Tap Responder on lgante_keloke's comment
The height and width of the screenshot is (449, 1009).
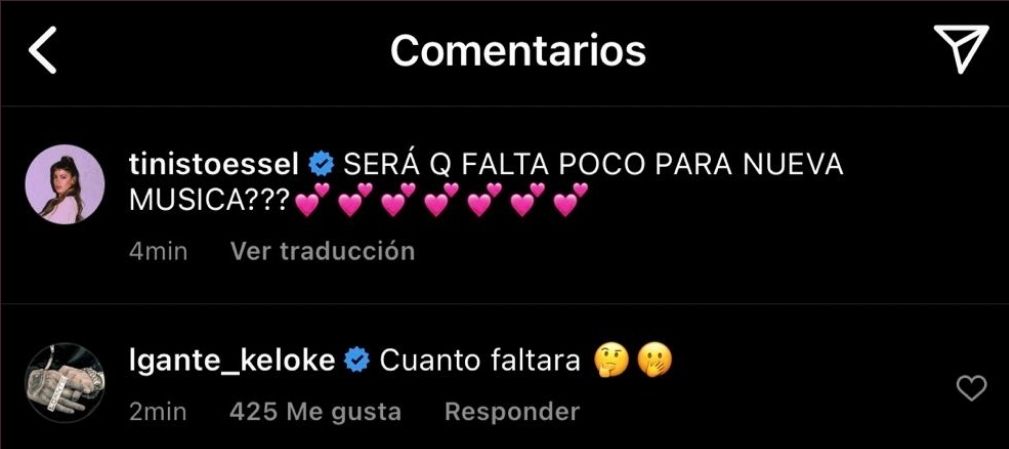coord(511,411)
